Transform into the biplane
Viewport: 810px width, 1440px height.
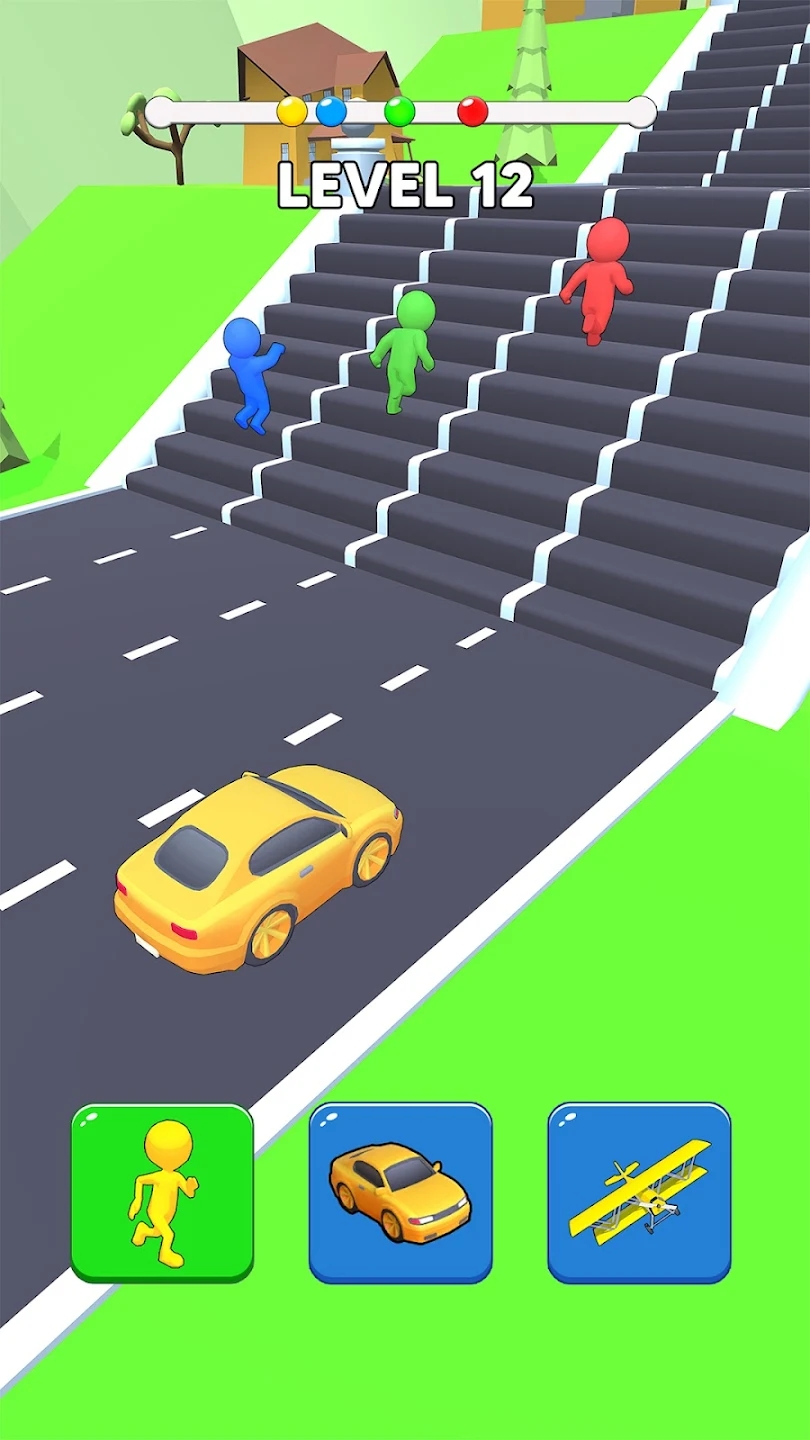click(x=639, y=1193)
